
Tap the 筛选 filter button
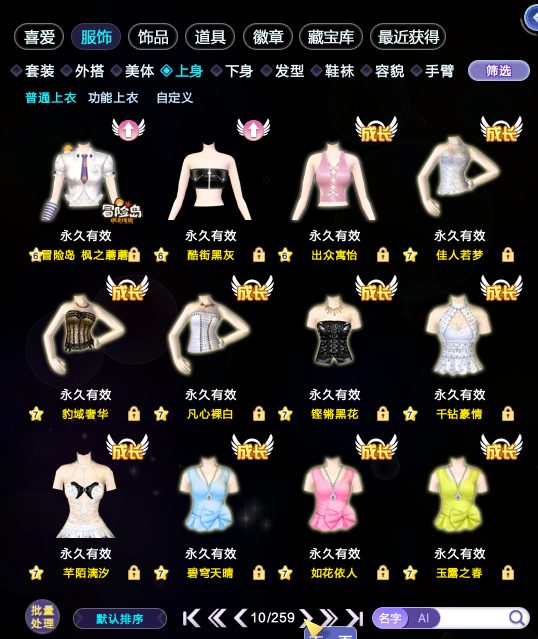tap(499, 71)
